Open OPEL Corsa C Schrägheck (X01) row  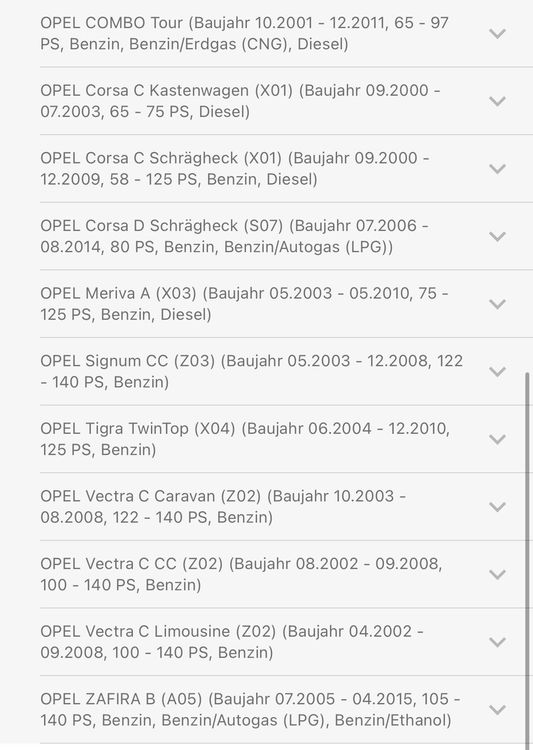coord(286,168)
